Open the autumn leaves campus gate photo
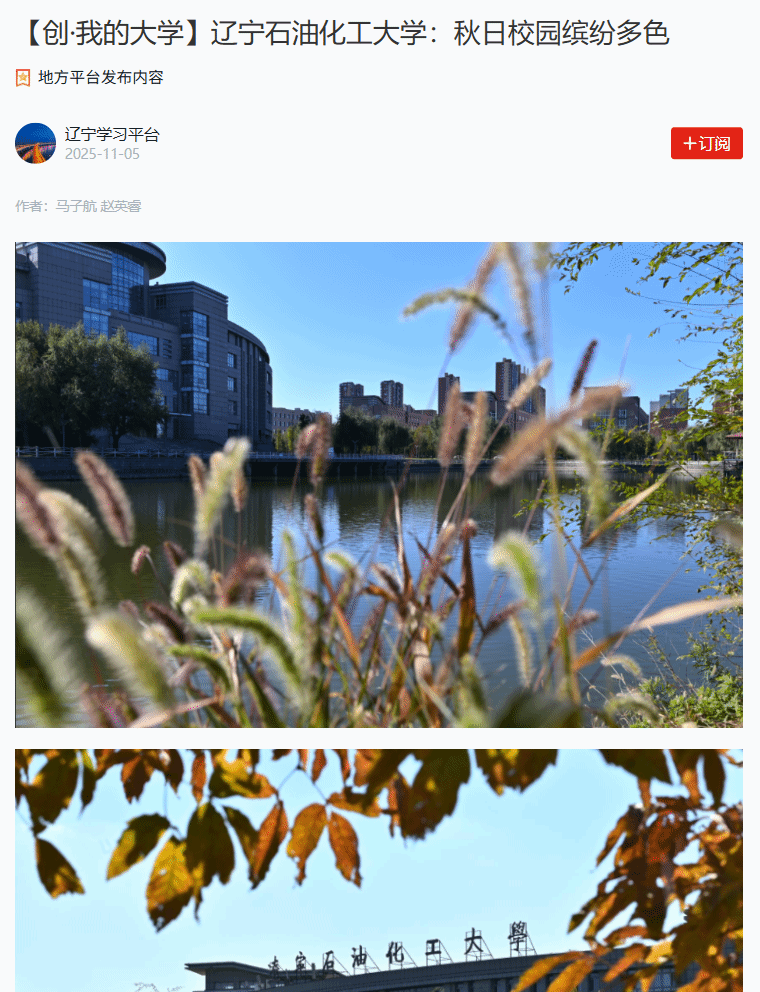The image size is (760, 992). point(379,870)
